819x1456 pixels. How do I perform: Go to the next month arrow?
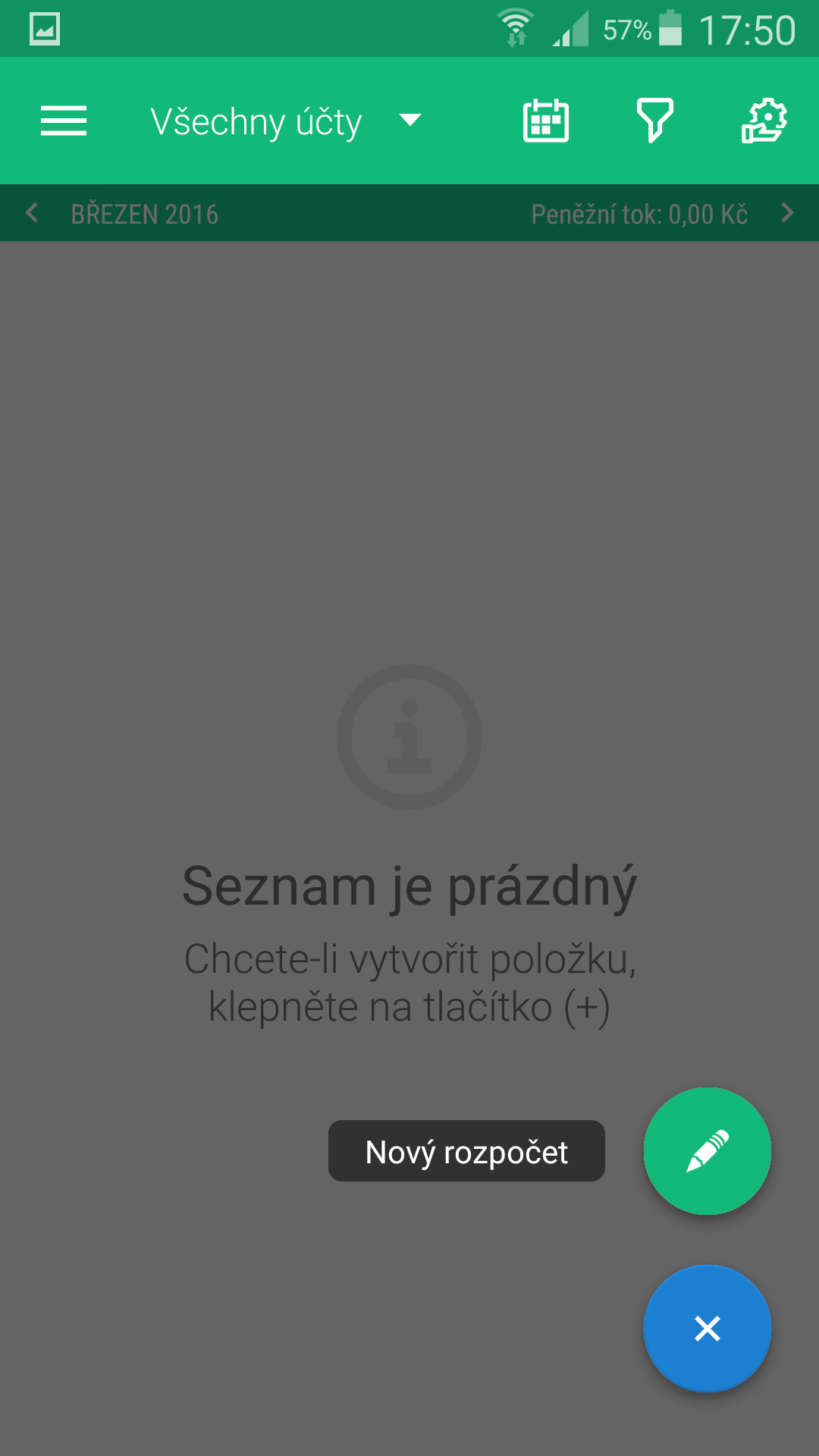787,213
